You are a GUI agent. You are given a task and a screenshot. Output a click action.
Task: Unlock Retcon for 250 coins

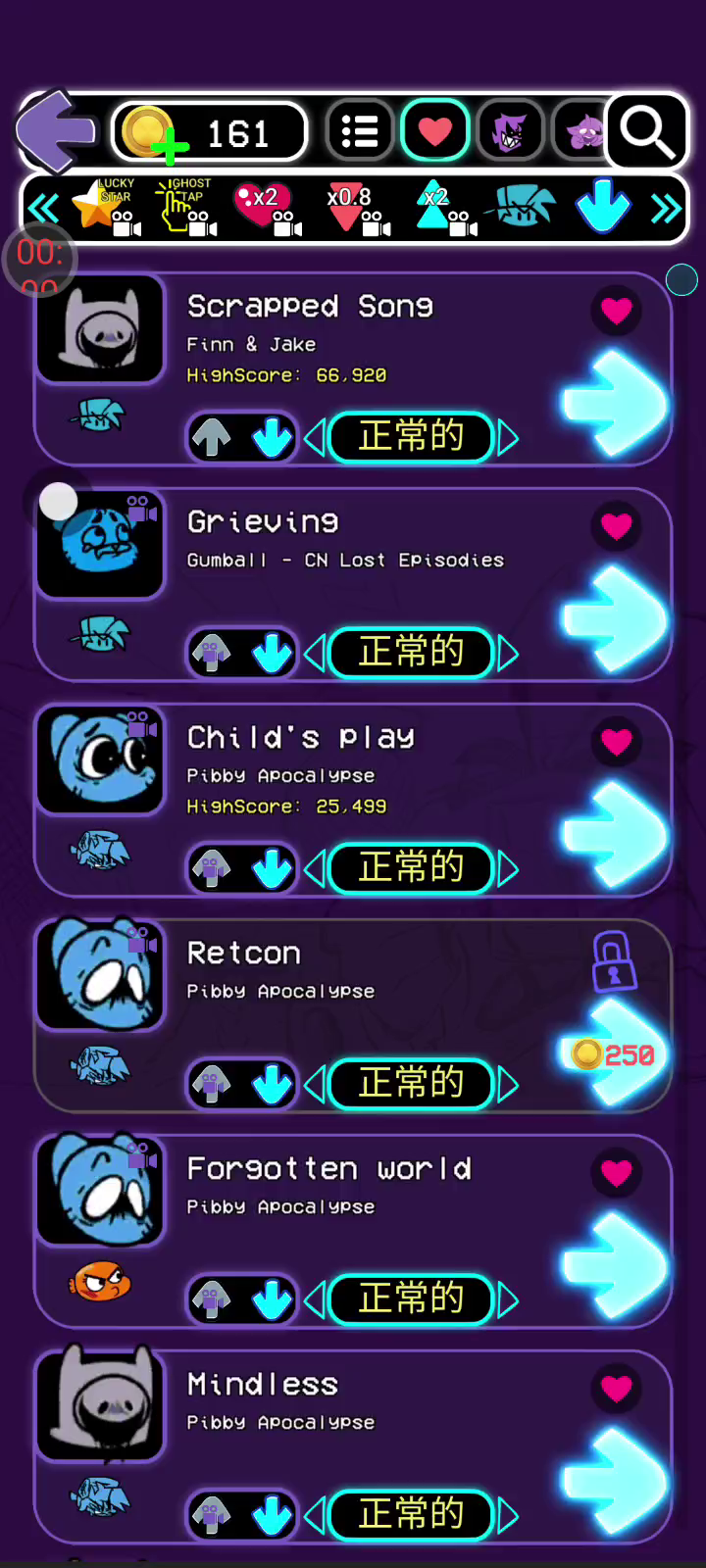click(616, 1053)
